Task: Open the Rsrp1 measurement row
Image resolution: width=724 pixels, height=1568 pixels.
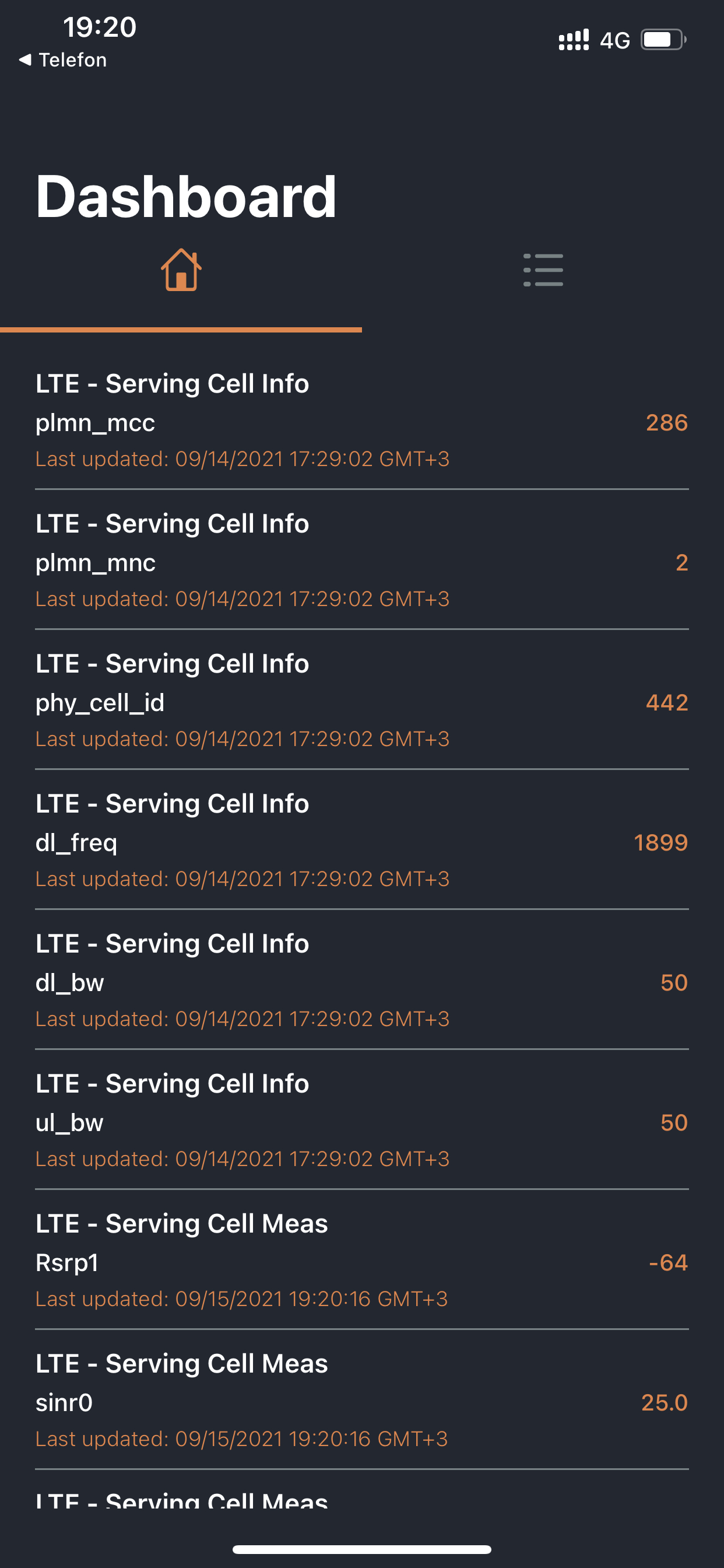Action: (362, 1260)
